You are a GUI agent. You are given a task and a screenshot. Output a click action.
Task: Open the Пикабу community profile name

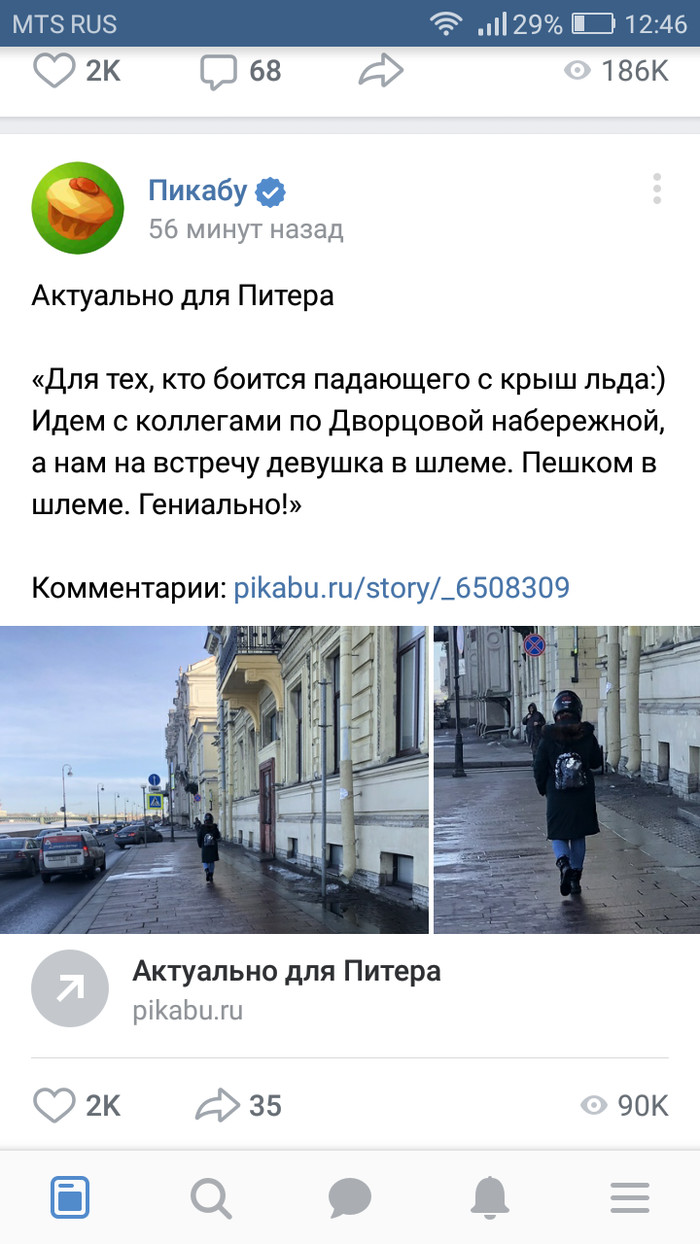click(x=198, y=189)
